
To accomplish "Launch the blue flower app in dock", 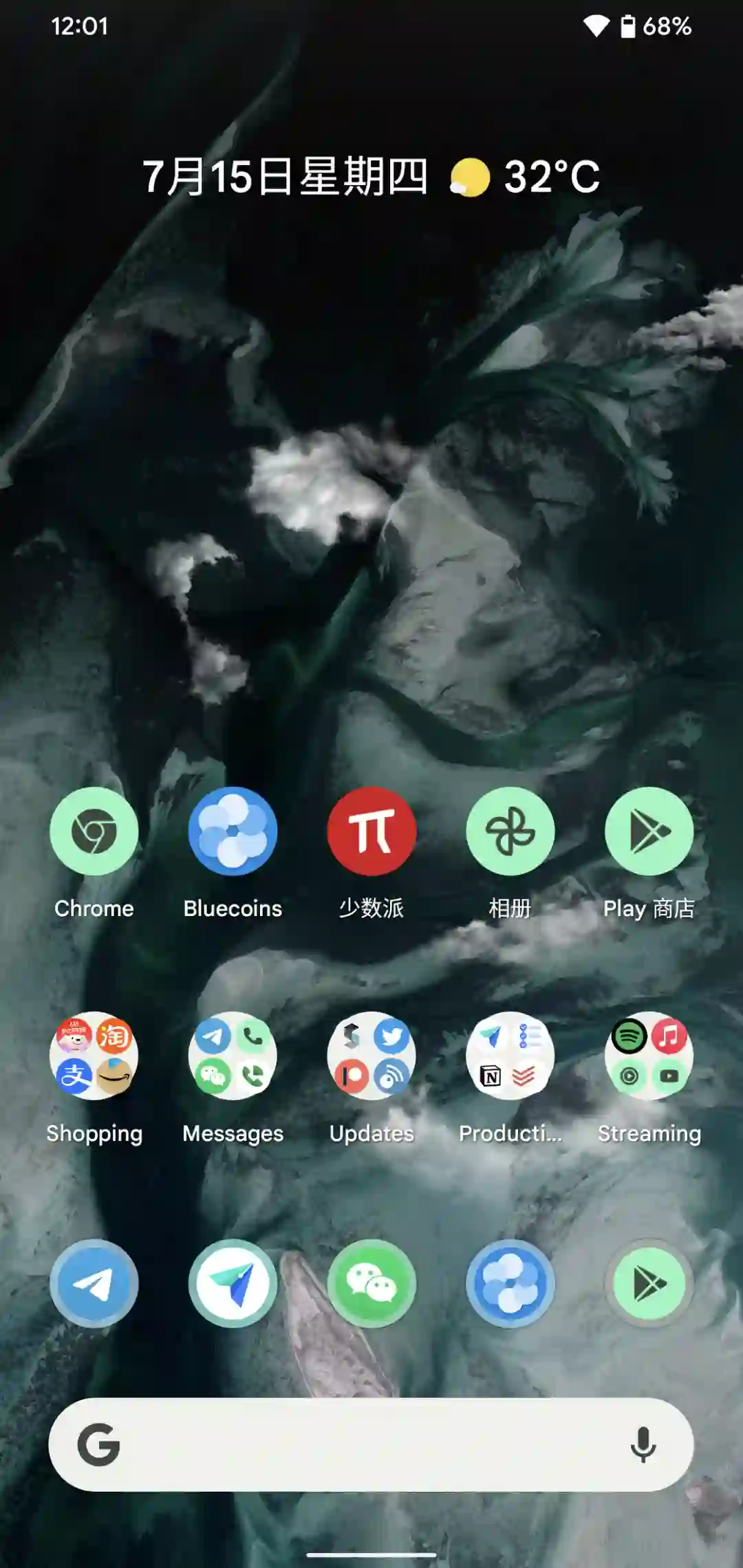I will coord(510,1283).
